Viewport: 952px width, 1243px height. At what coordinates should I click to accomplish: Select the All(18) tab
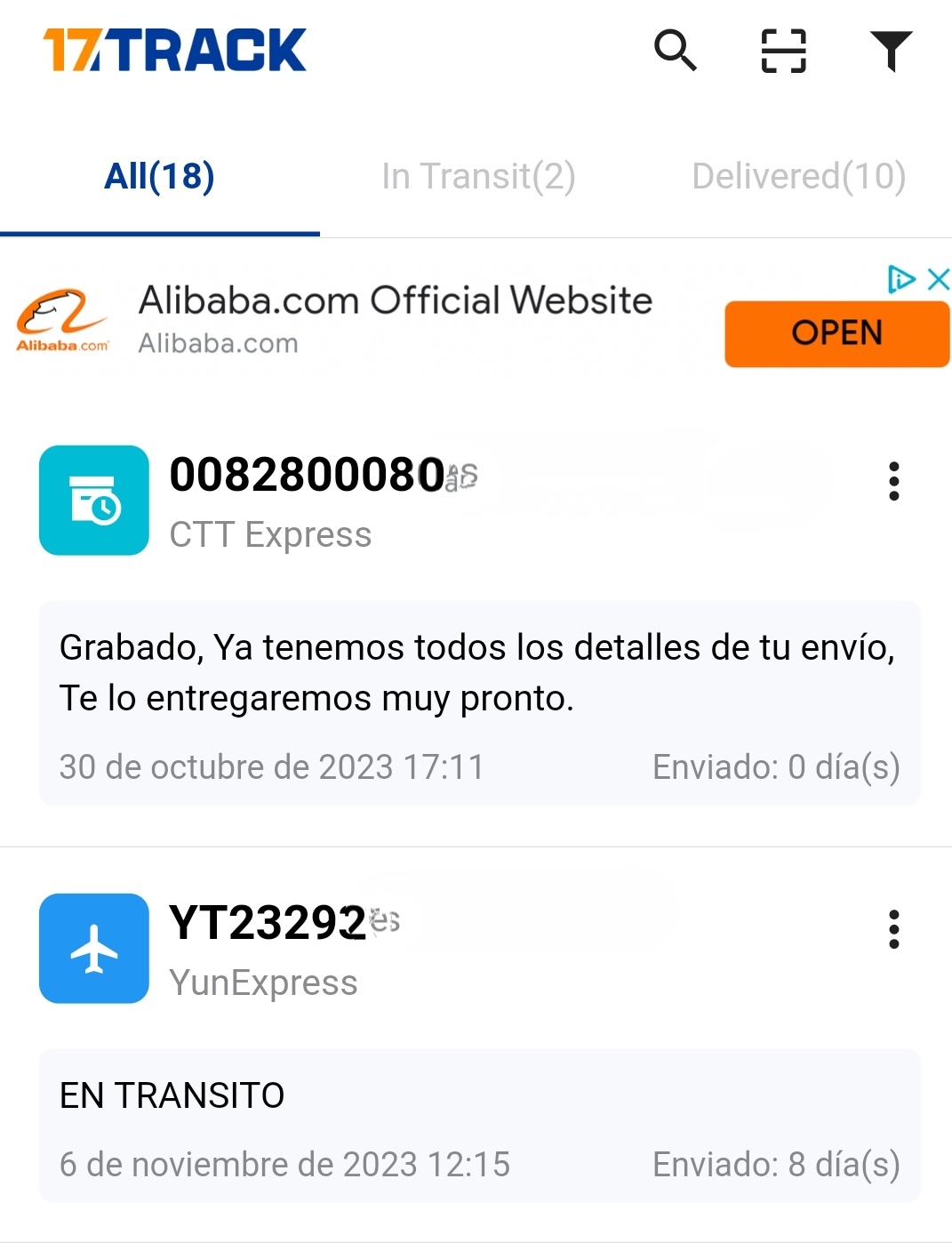pyautogui.click(x=159, y=176)
